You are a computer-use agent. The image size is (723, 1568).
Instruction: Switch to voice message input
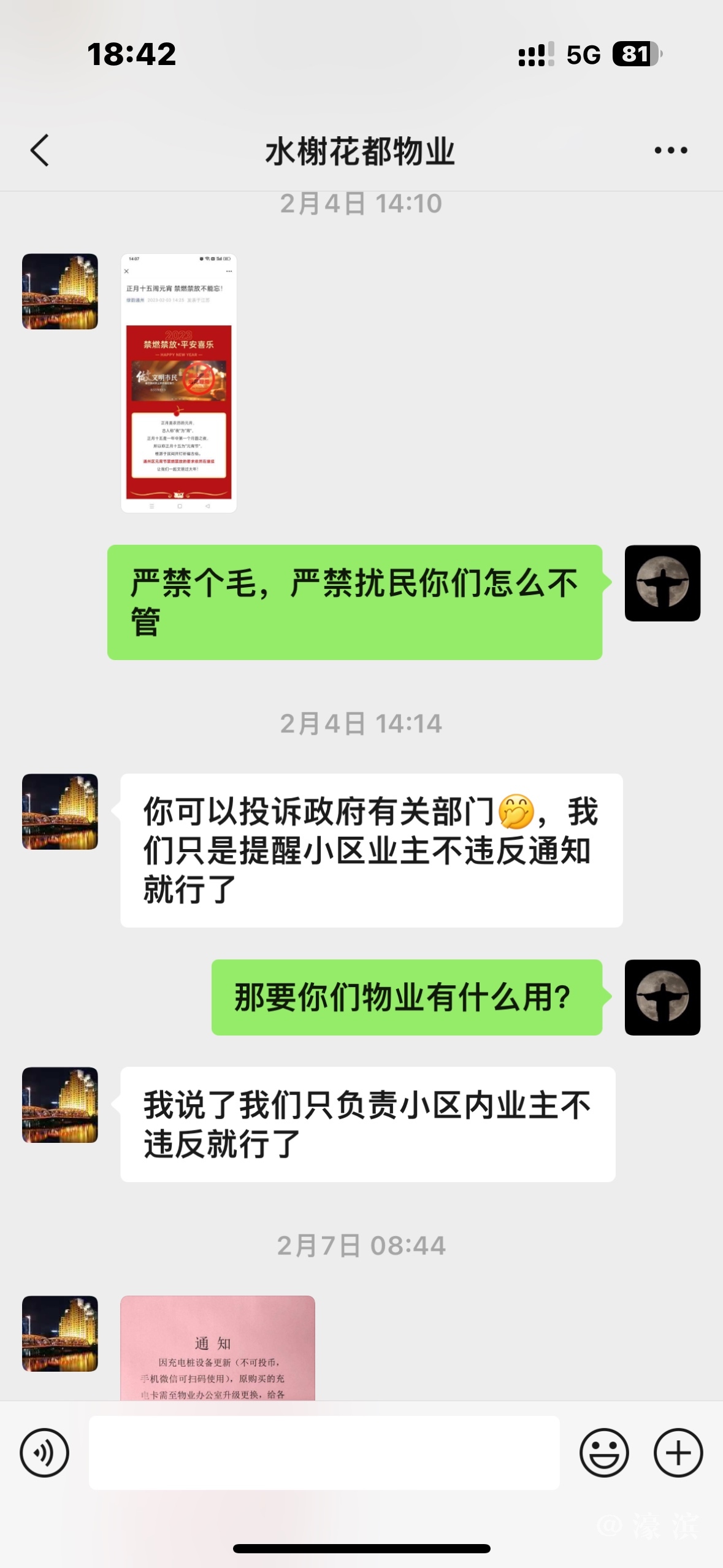click(44, 1453)
